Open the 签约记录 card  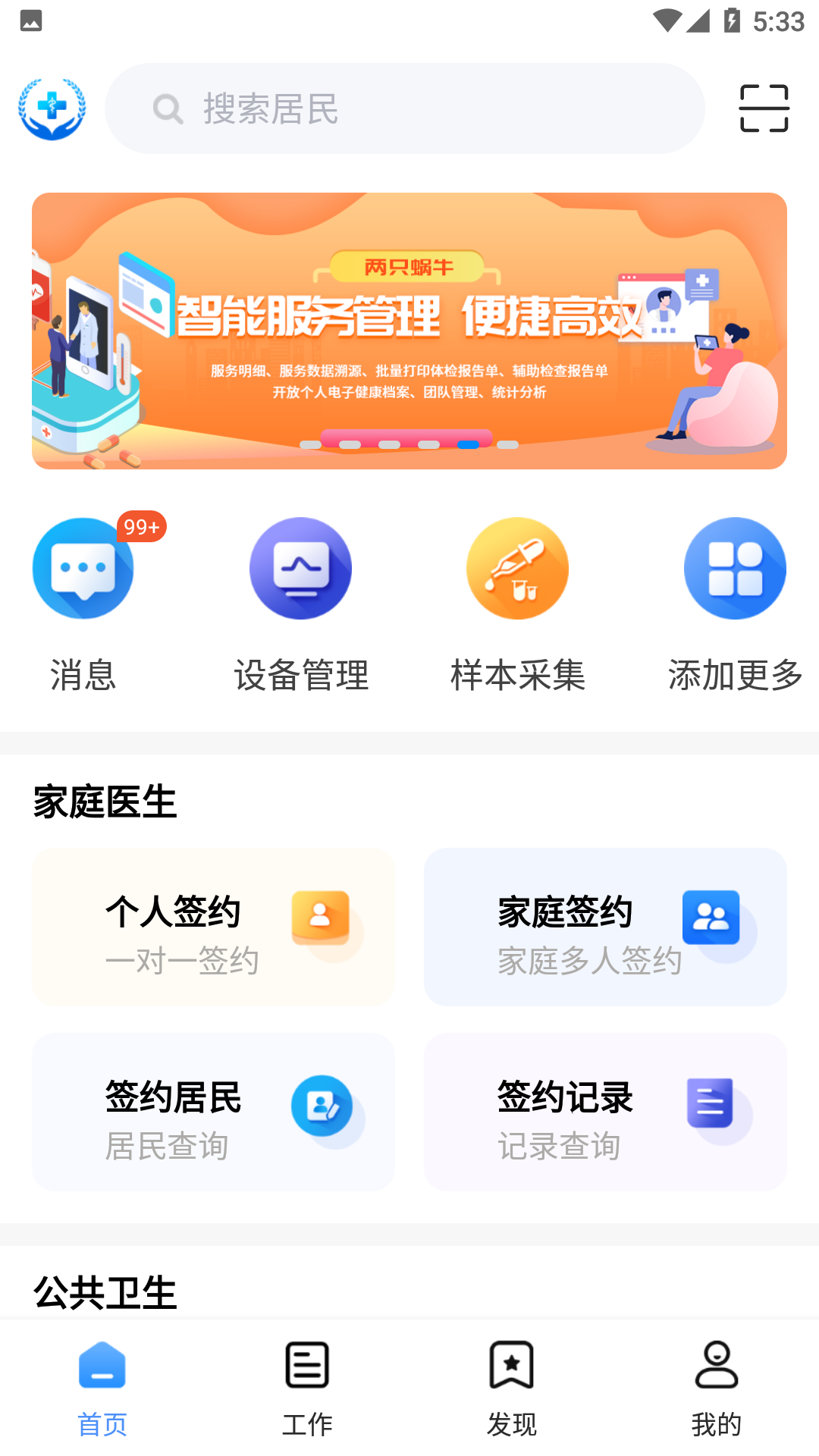pyautogui.click(x=605, y=1112)
